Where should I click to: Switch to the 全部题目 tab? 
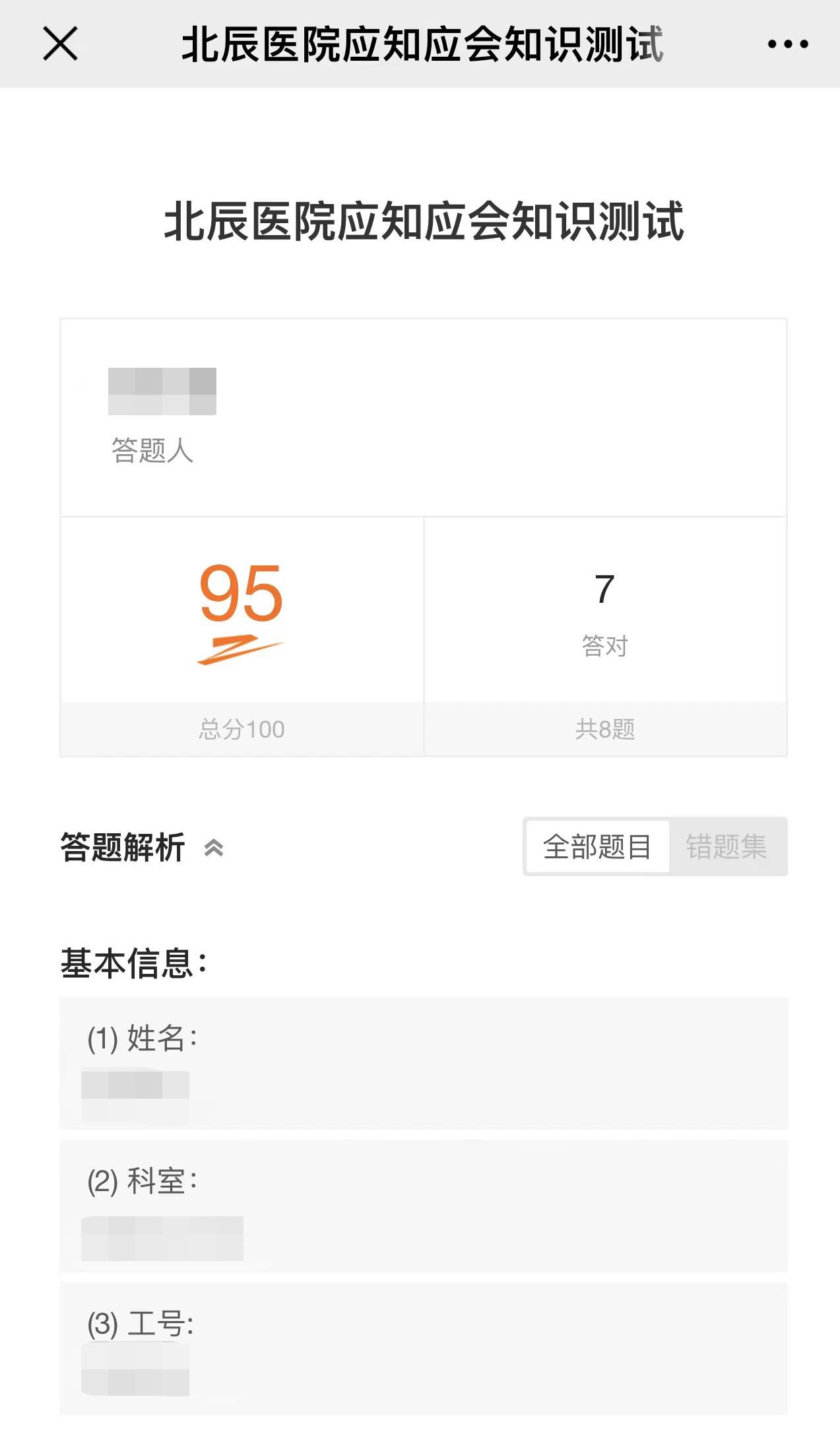click(597, 846)
